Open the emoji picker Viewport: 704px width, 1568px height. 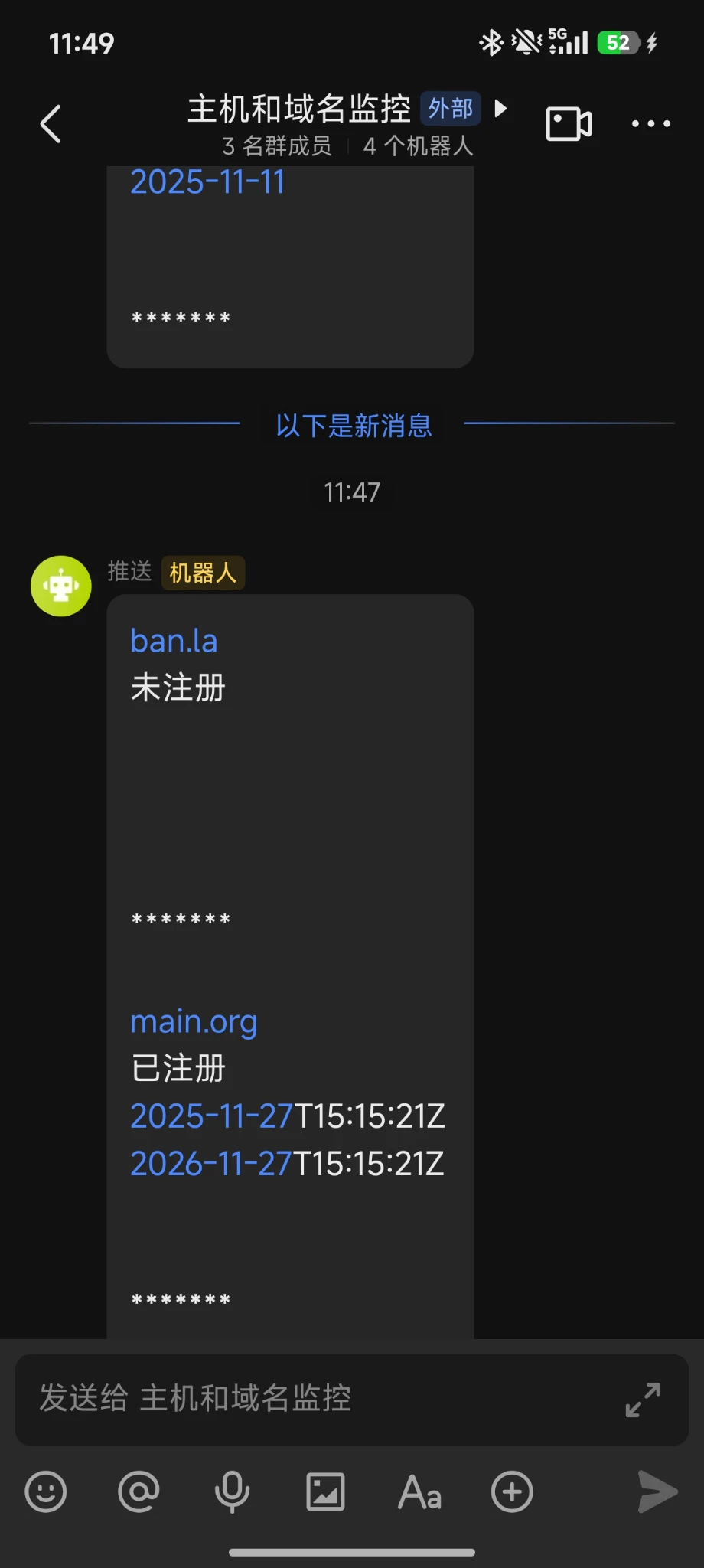(x=46, y=1491)
